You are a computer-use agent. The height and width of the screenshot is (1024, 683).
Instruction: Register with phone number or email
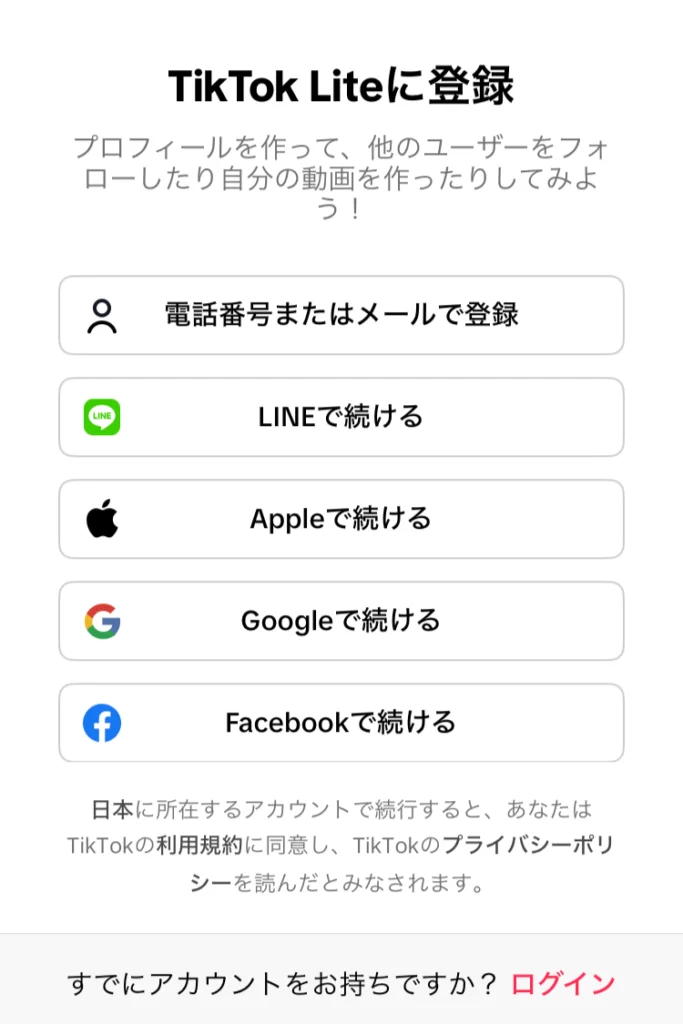341,315
